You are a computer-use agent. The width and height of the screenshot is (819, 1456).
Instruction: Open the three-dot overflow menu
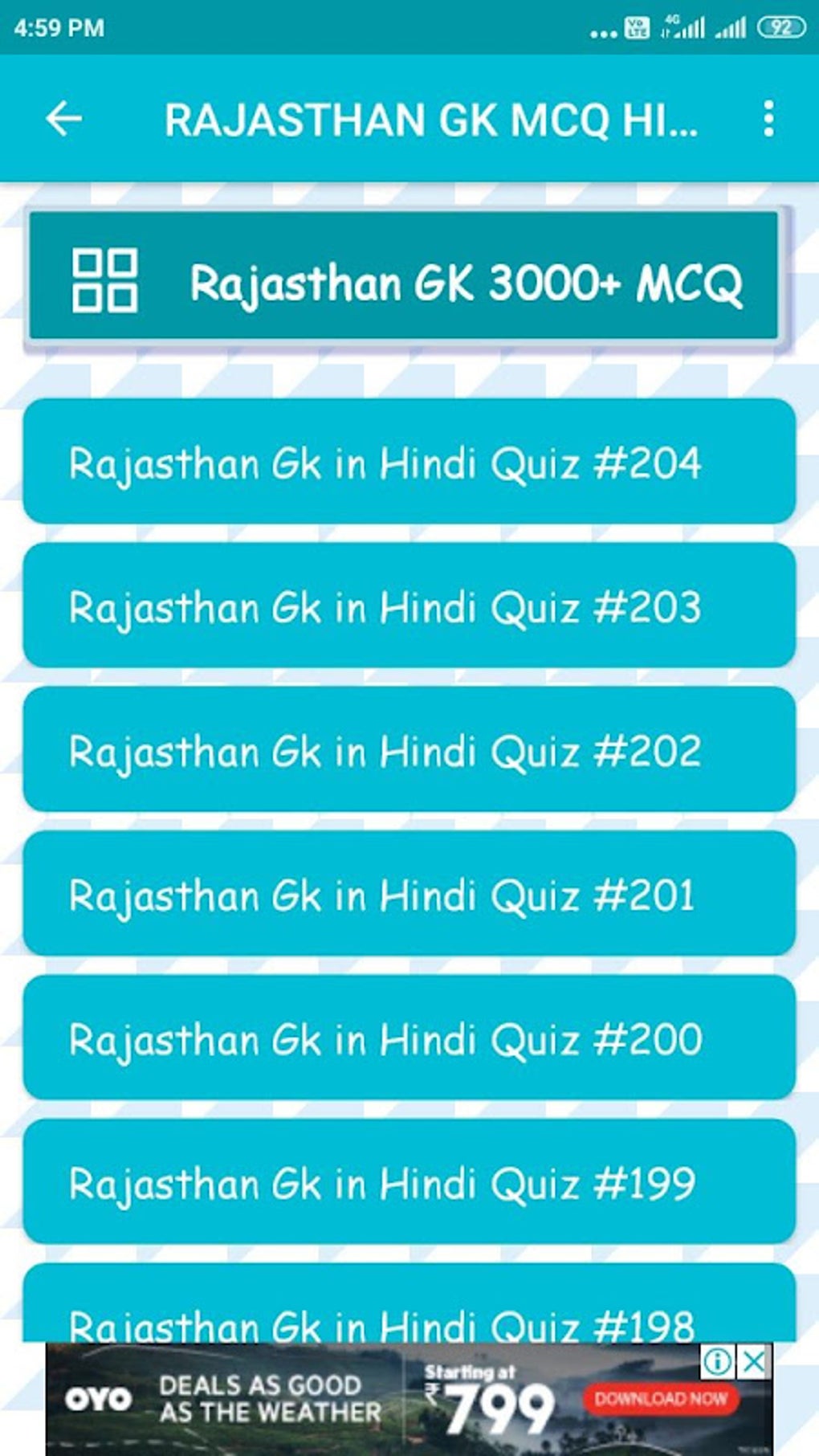click(768, 119)
